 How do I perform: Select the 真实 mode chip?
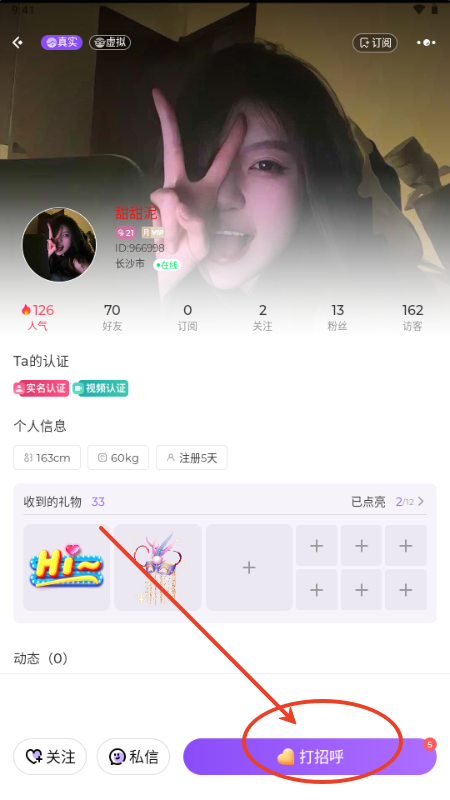pyautogui.click(x=62, y=42)
